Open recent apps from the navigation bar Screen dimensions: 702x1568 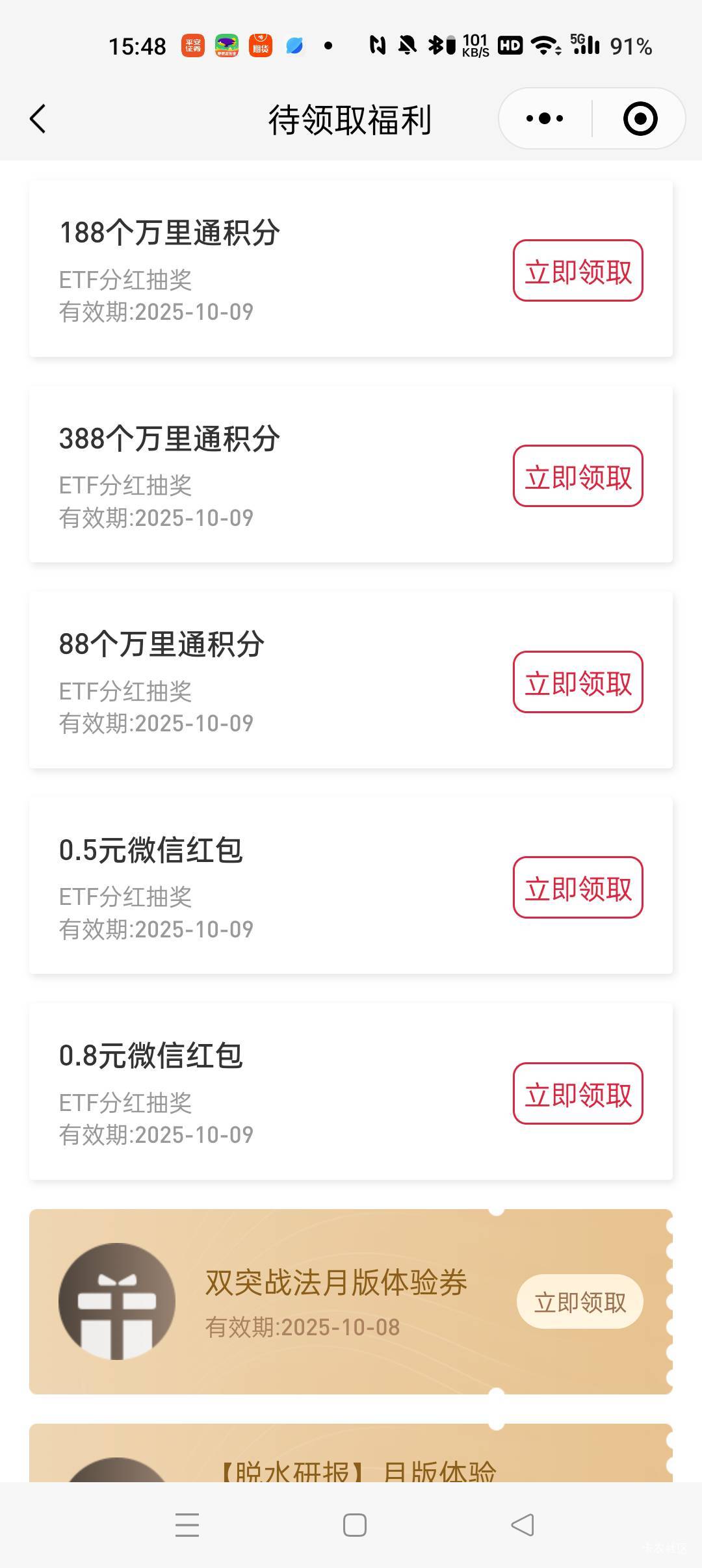pos(187,1525)
